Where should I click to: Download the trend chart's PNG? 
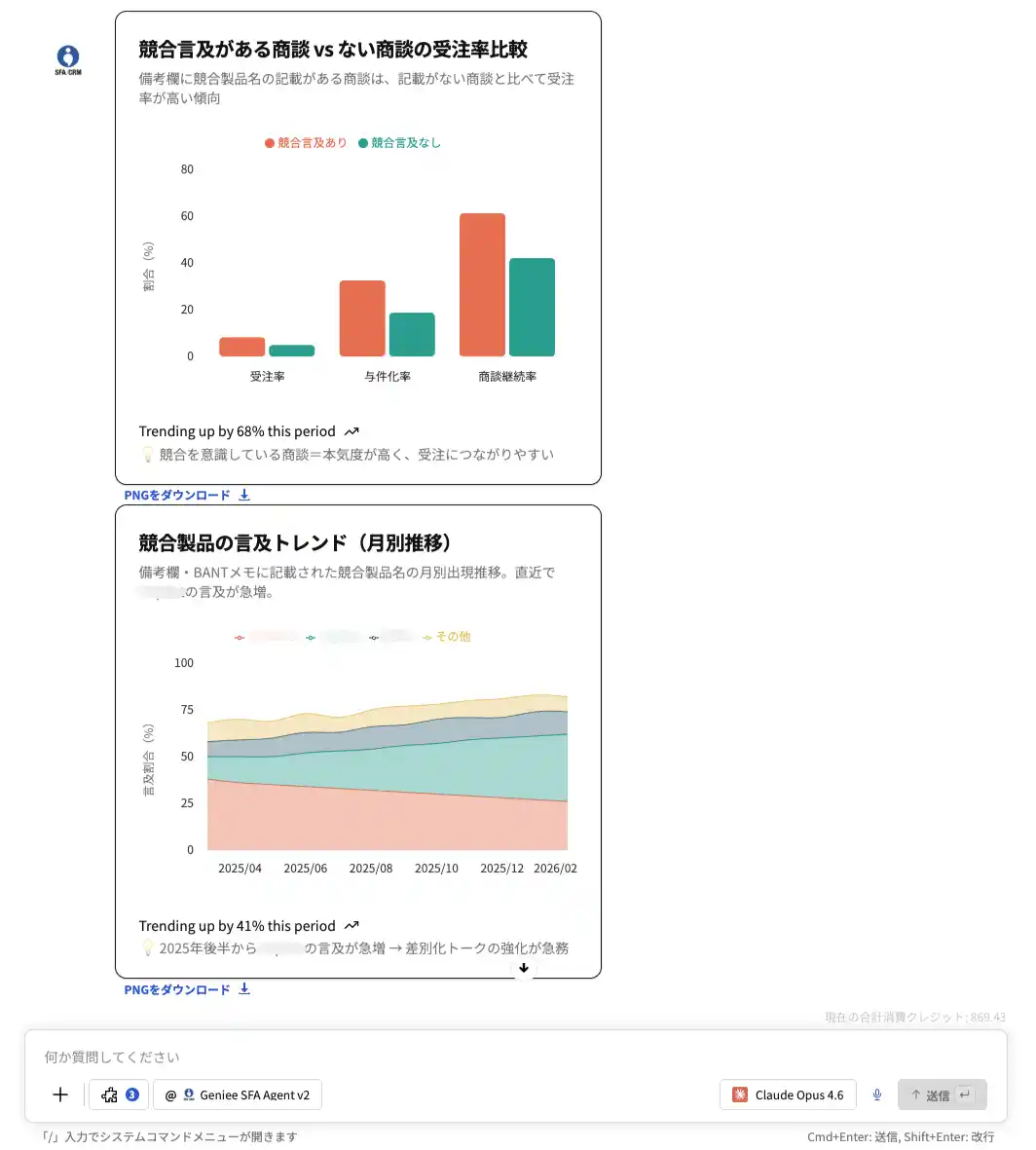(x=187, y=989)
